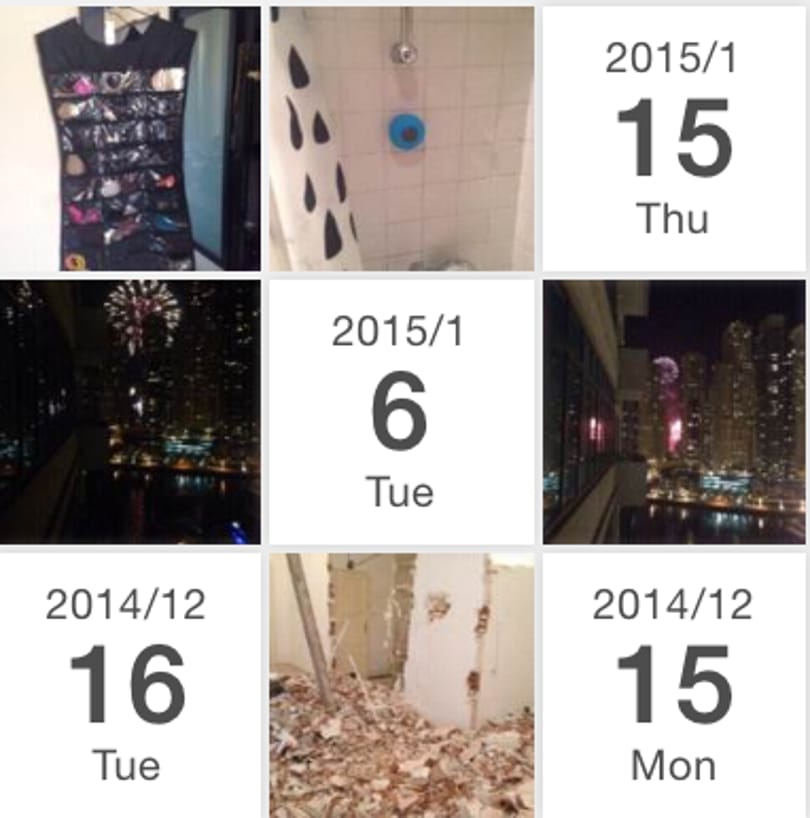Select the 2014/12 15 Mon date tile
The width and height of the screenshot is (810, 818).
coord(674,685)
